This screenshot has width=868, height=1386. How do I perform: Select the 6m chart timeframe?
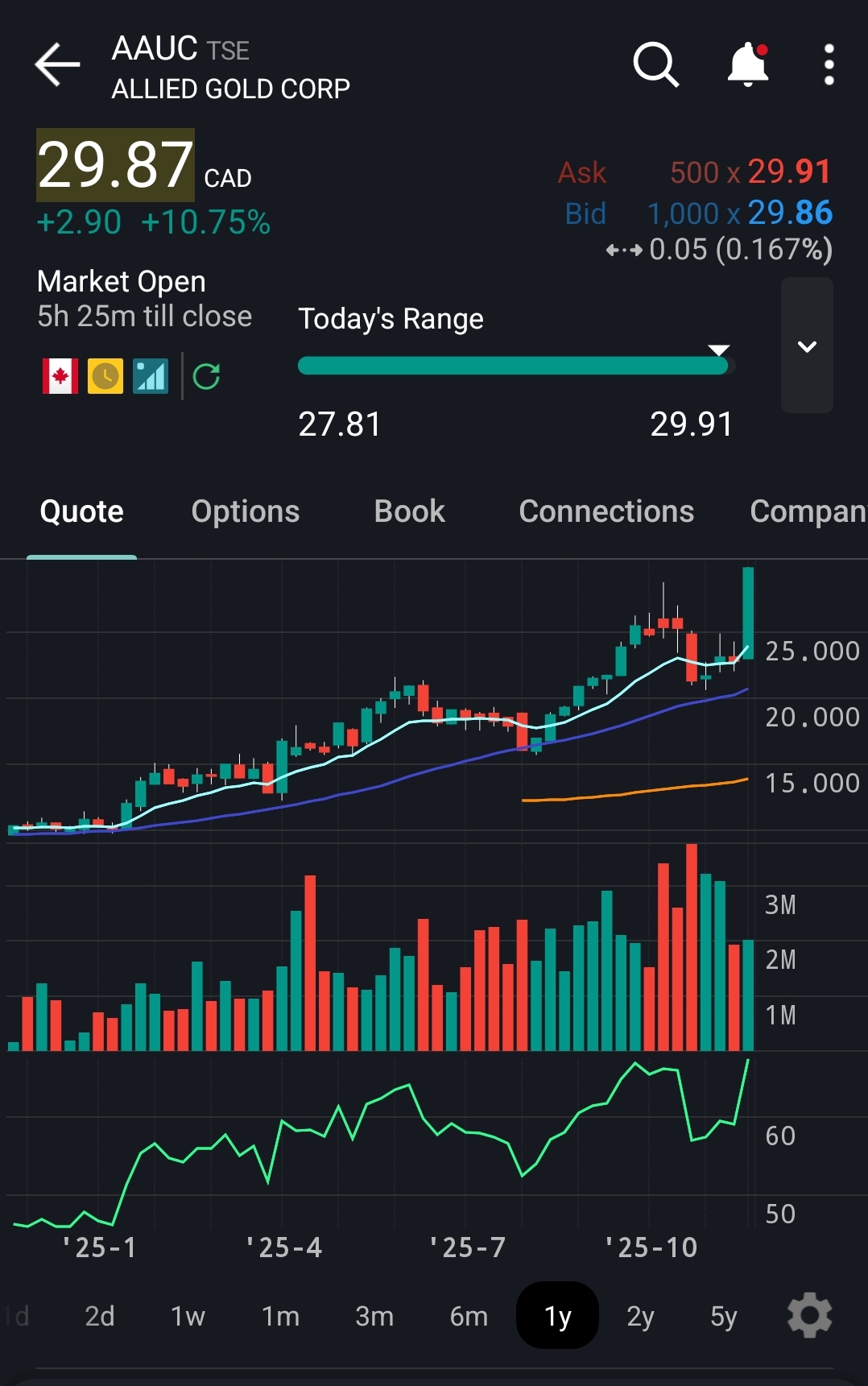click(x=469, y=1316)
